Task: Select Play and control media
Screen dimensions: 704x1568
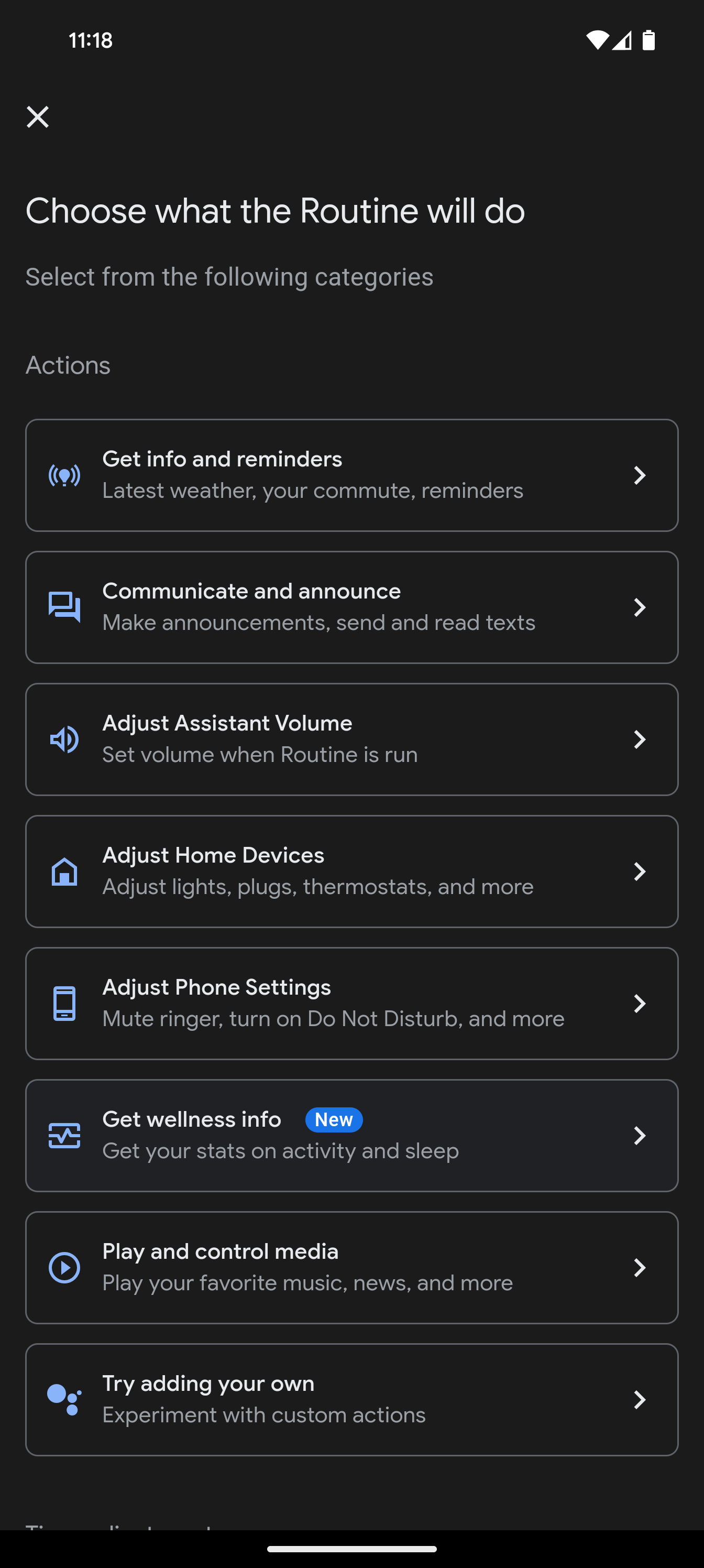Action: tap(351, 1267)
